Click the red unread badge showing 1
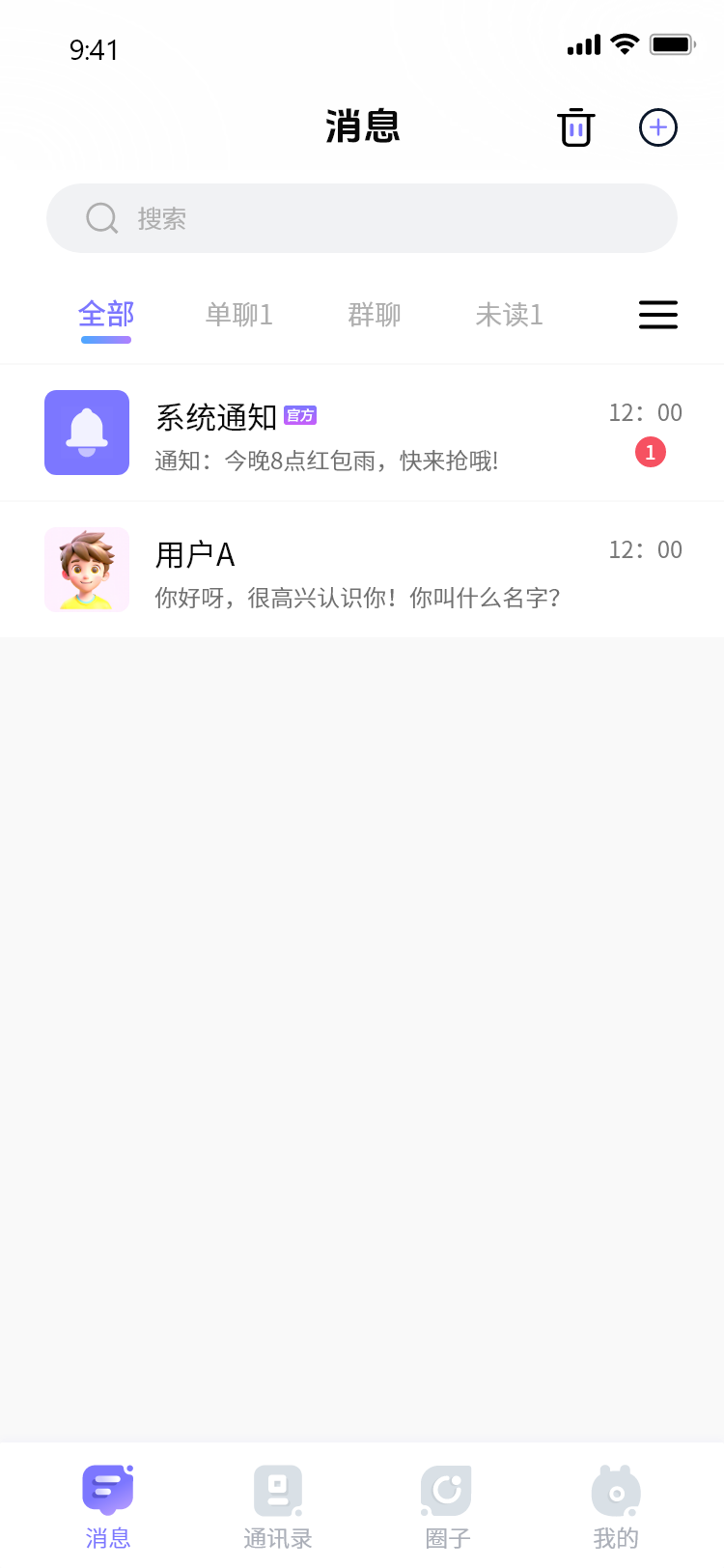724x1568 pixels. [651, 452]
